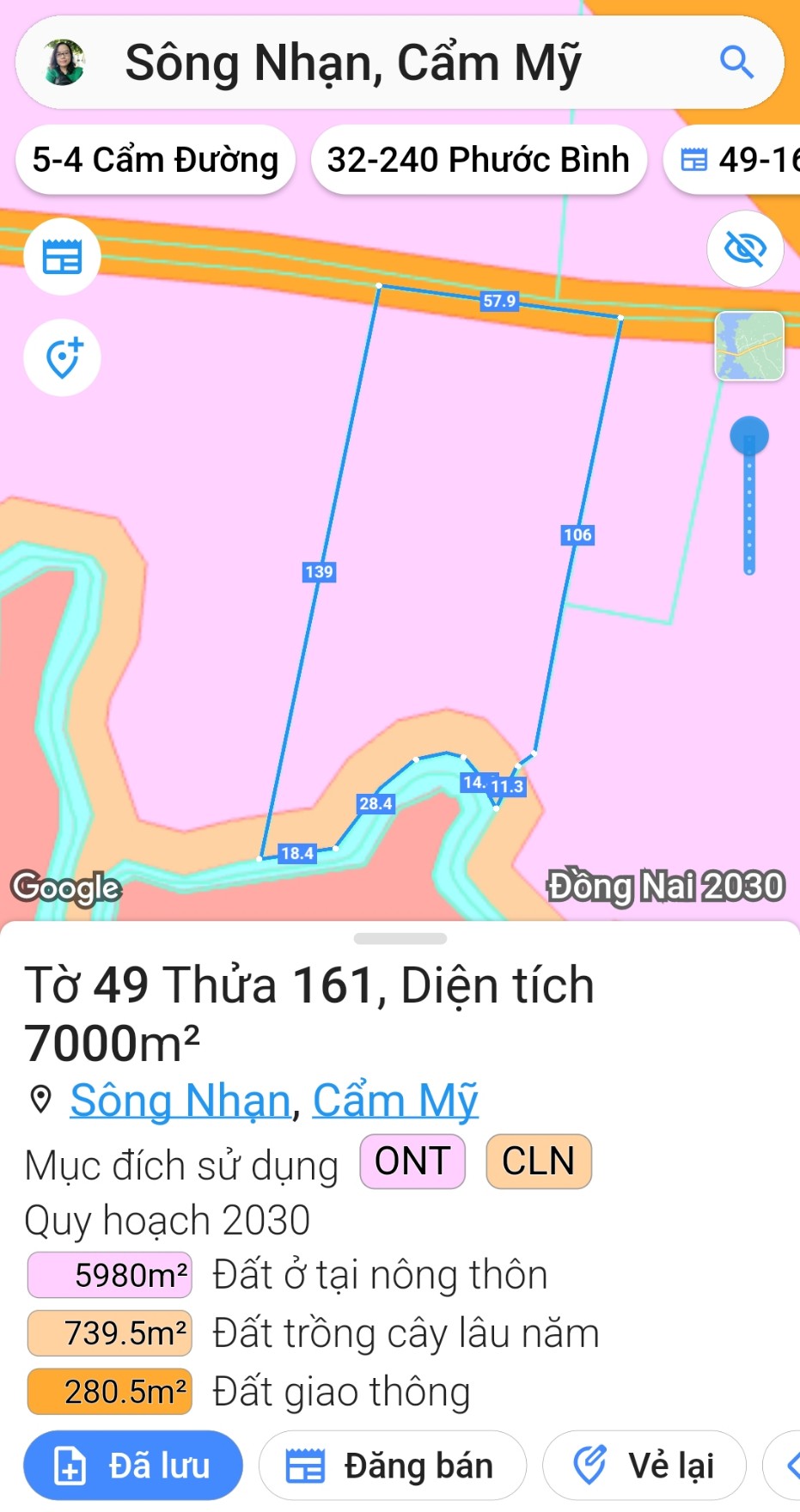This screenshot has height=1512, width=800.
Task: Add a new location pin
Action: click(62, 357)
